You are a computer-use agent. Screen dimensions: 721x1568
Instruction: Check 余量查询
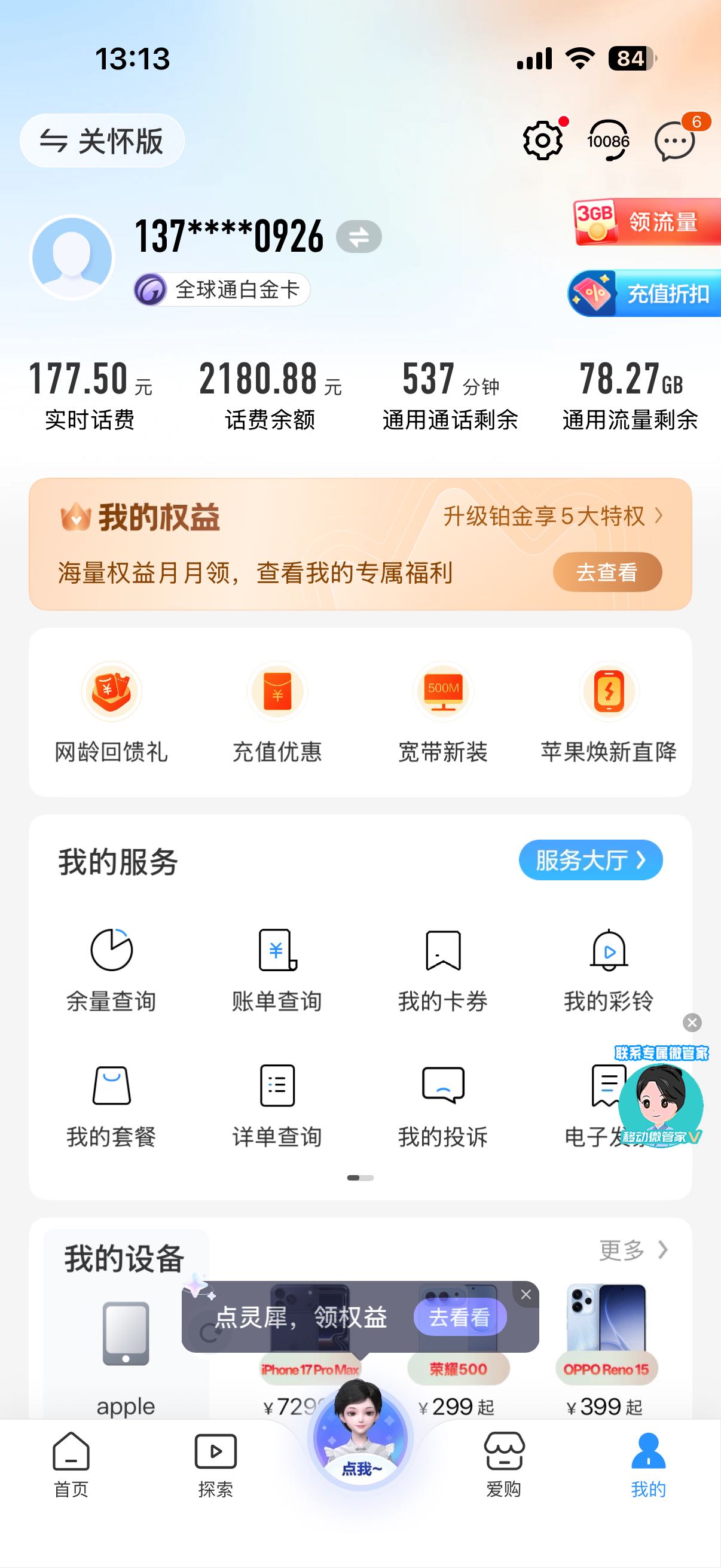111,968
